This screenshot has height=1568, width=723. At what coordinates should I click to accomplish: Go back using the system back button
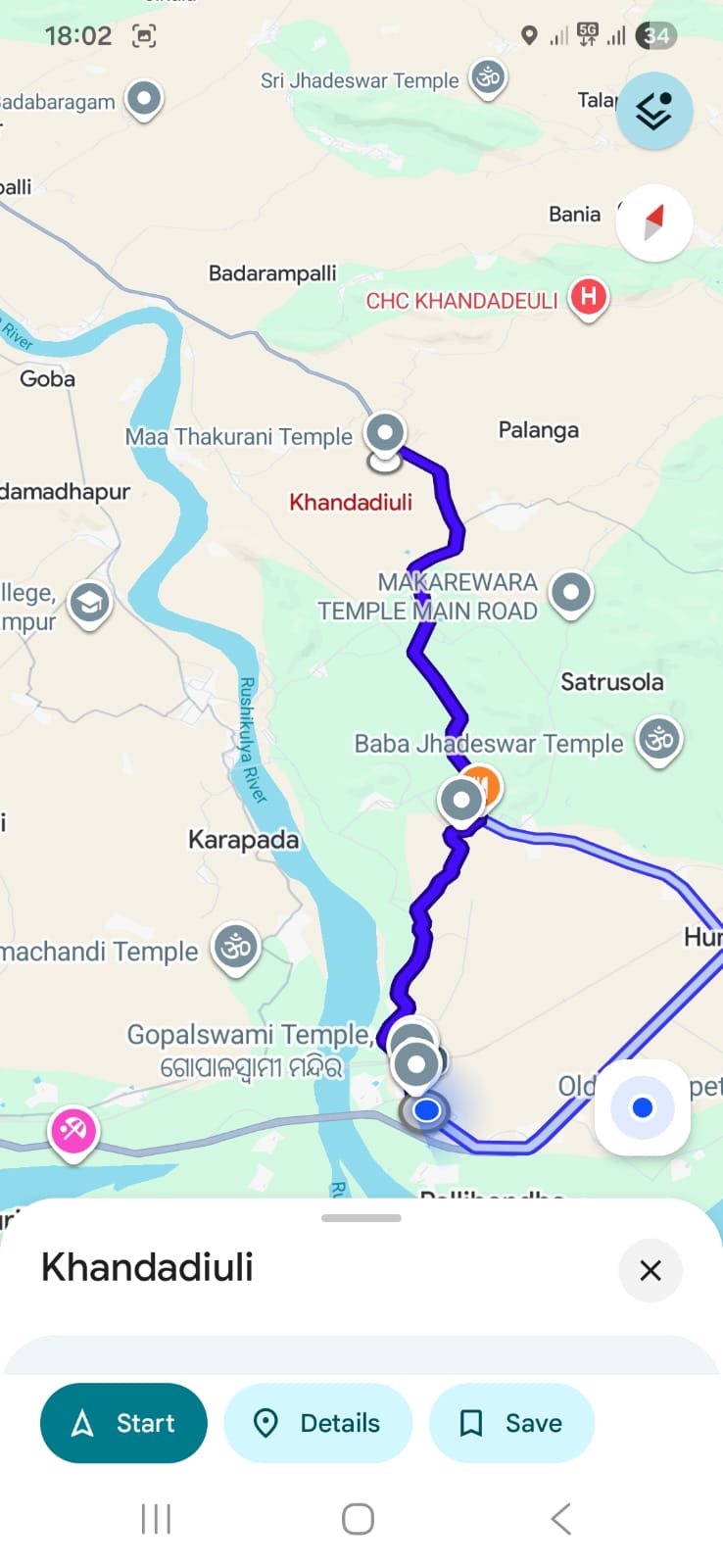click(x=560, y=1519)
